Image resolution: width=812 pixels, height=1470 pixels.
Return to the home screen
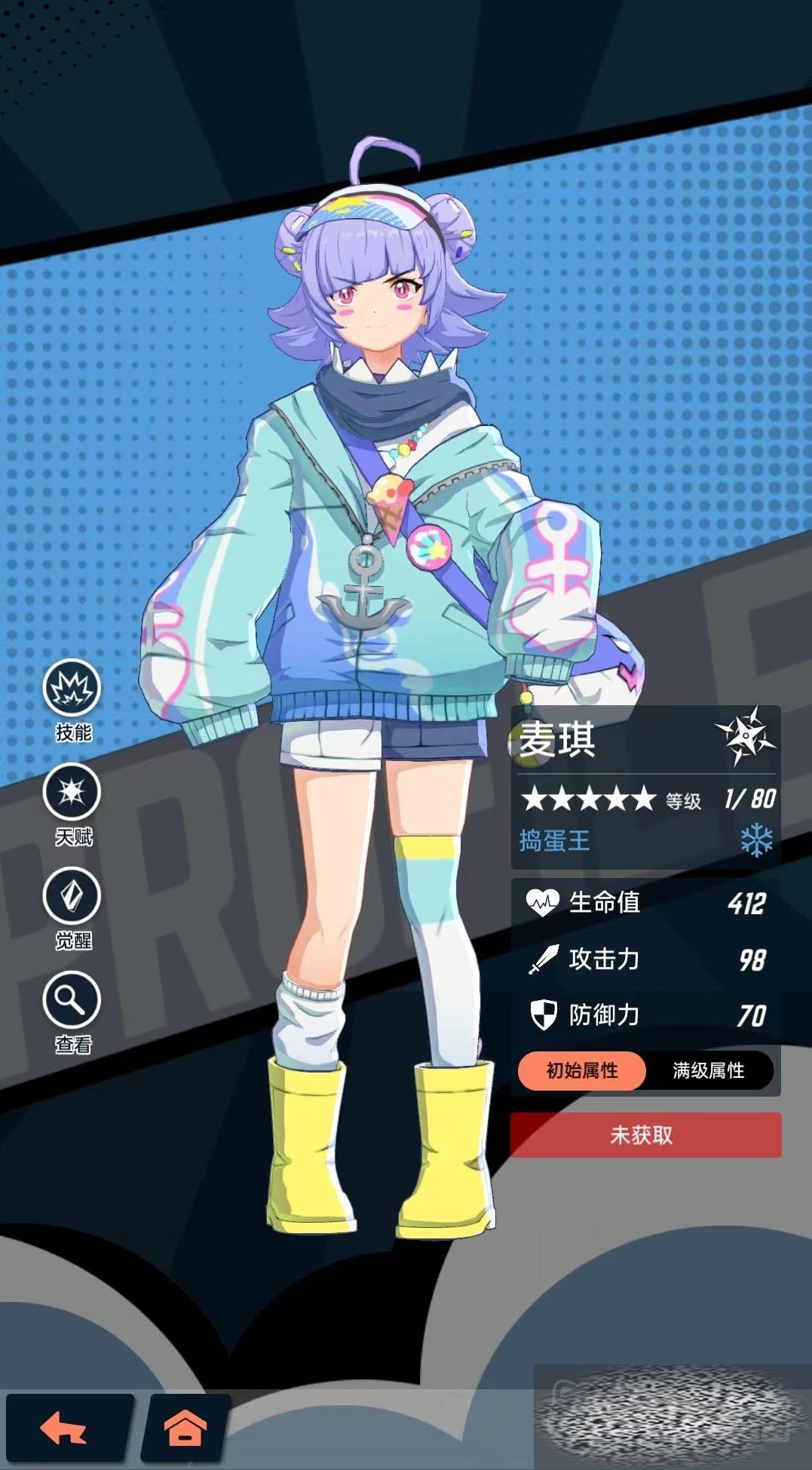(x=185, y=1428)
